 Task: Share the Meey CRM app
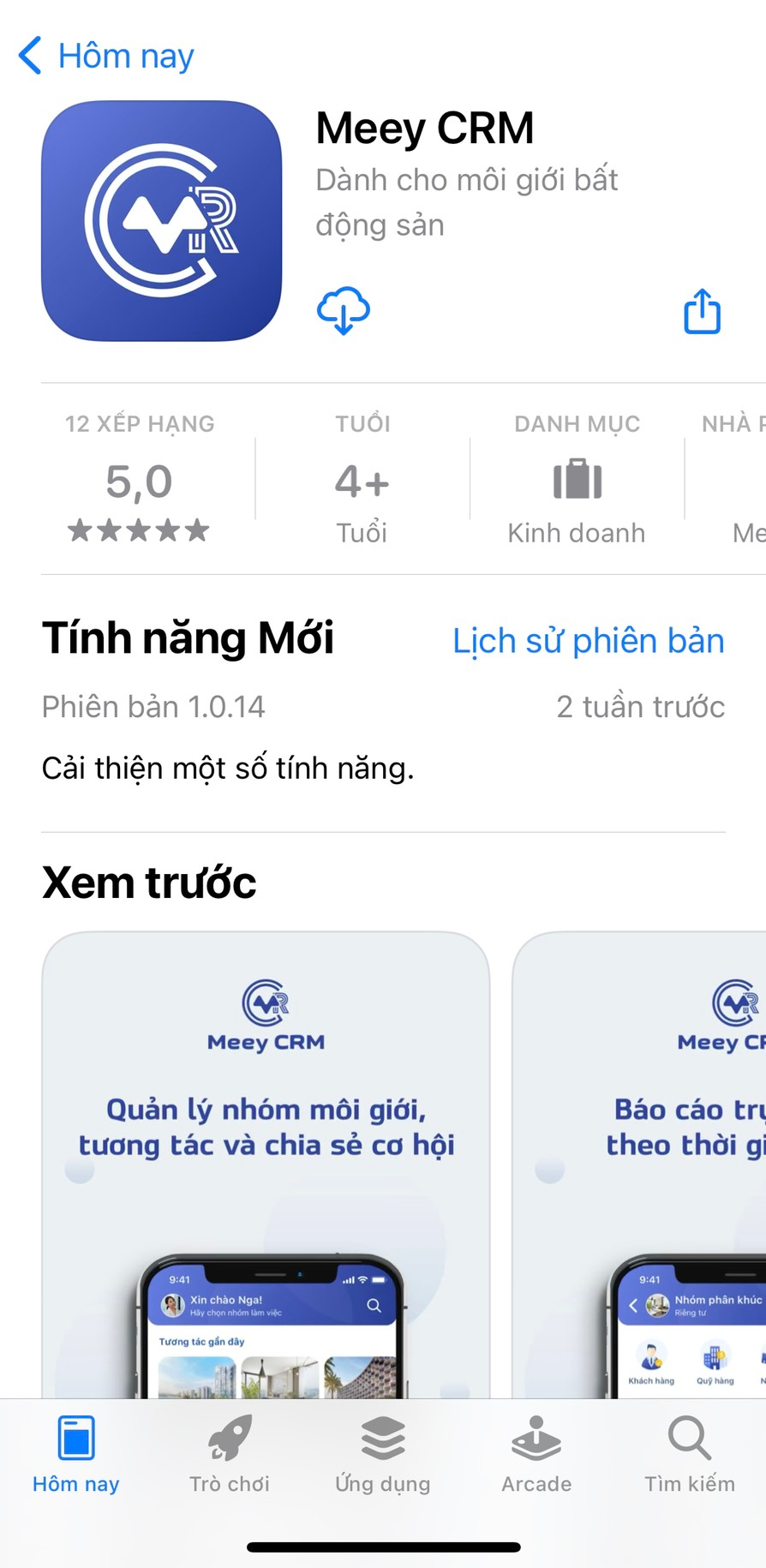pyautogui.click(x=702, y=310)
